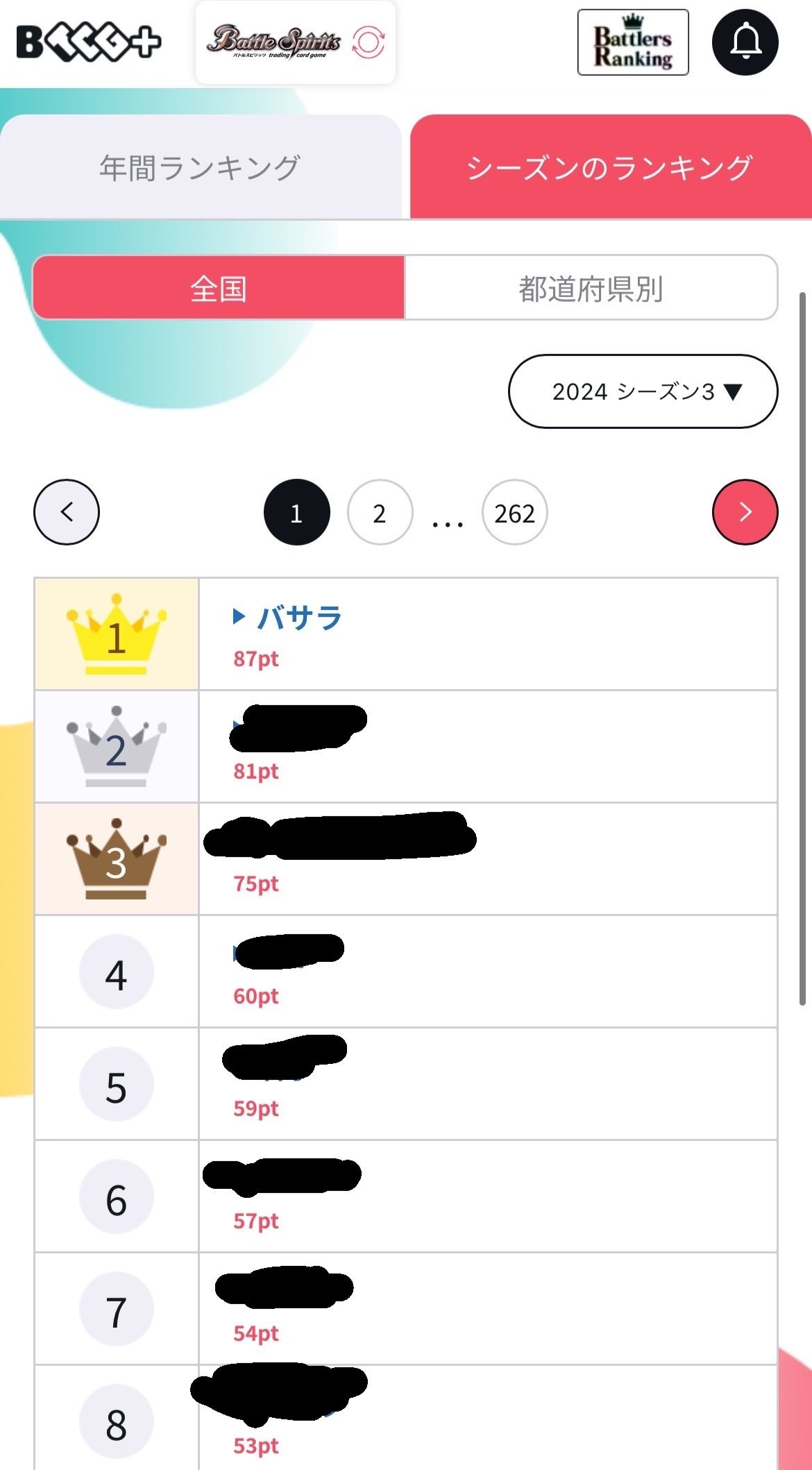The height and width of the screenshot is (1470, 812).
Task: Go to the previous page arrow
Action: click(x=67, y=512)
